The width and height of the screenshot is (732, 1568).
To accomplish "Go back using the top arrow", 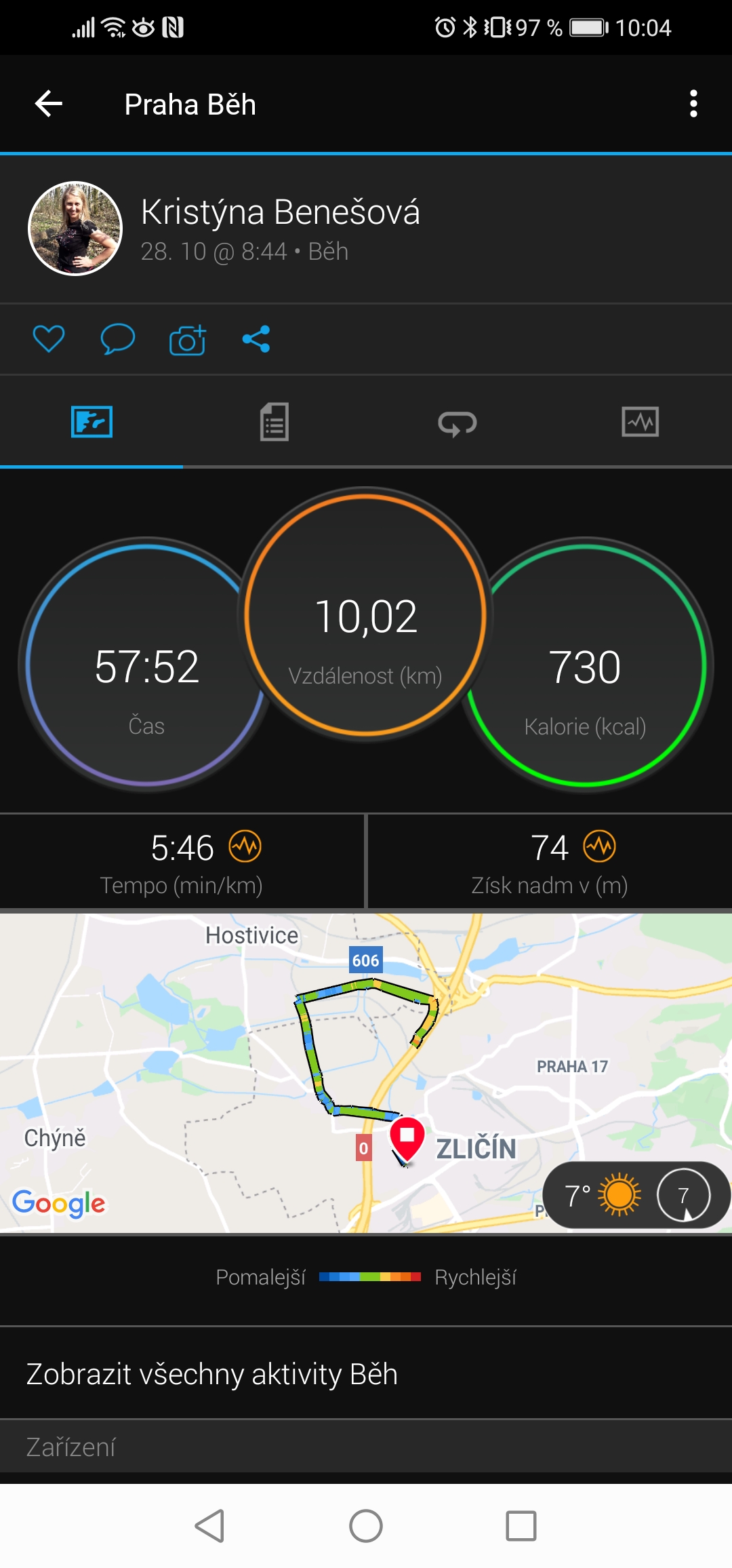I will pos(49,104).
